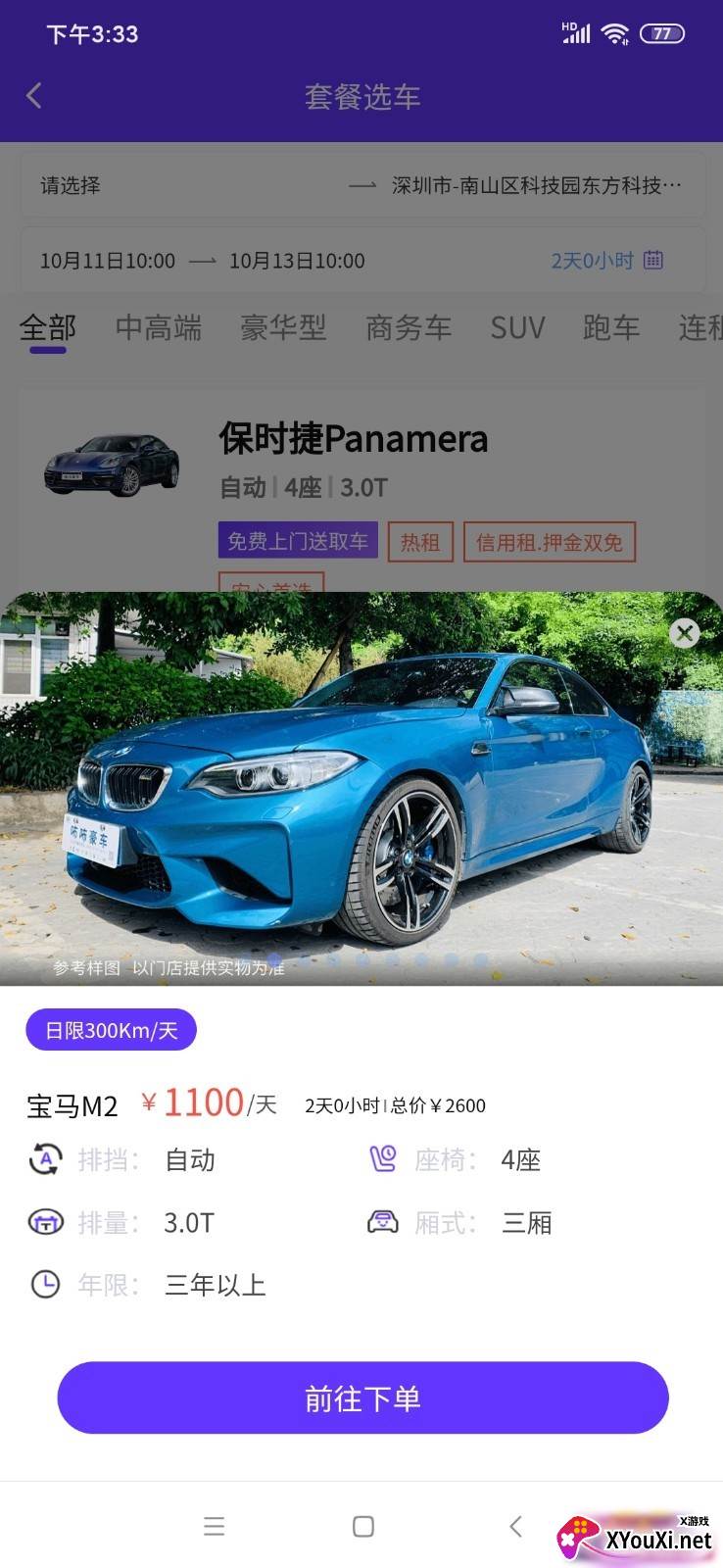Image resolution: width=723 pixels, height=1568 pixels.
Task: Close the BMW M2 detail popup
Action: click(x=684, y=633)
